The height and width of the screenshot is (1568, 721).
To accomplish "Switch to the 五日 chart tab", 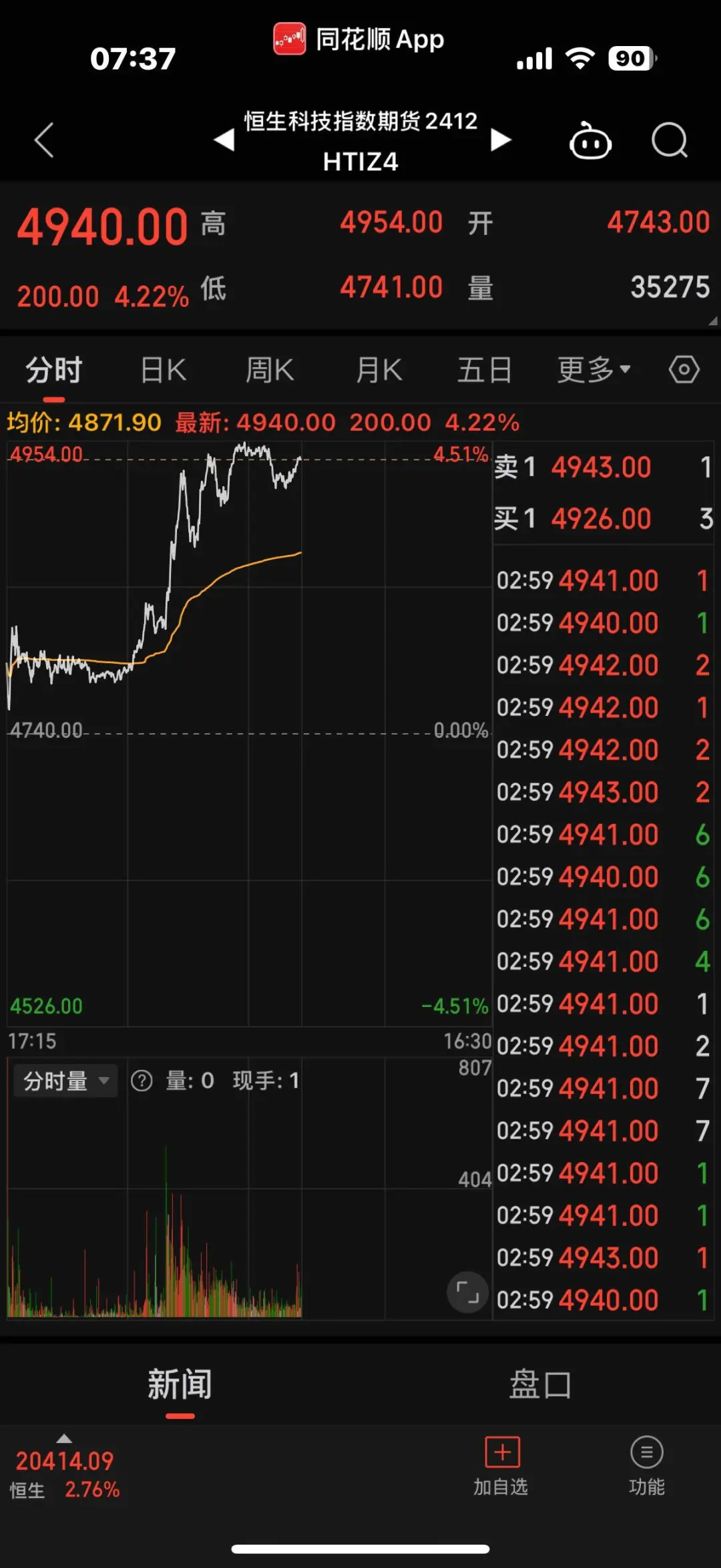I will click(485, 370).
